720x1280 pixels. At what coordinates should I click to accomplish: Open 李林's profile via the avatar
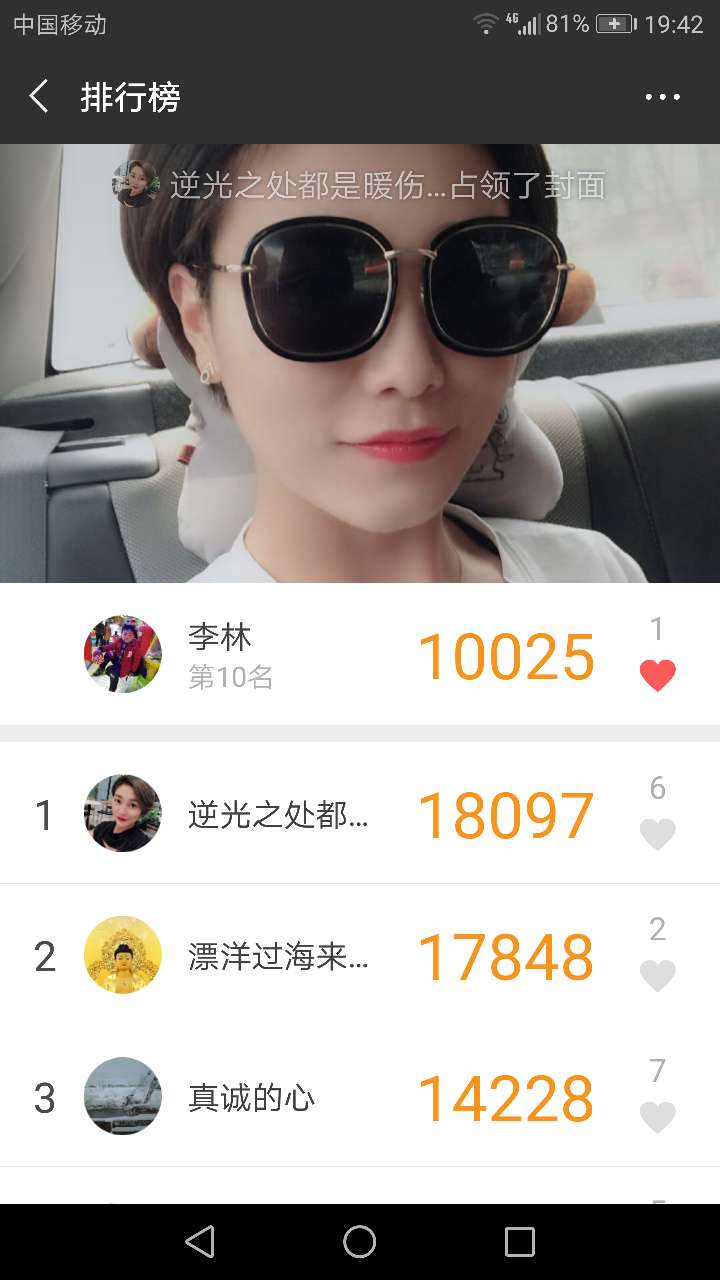(x=122, y=655)
